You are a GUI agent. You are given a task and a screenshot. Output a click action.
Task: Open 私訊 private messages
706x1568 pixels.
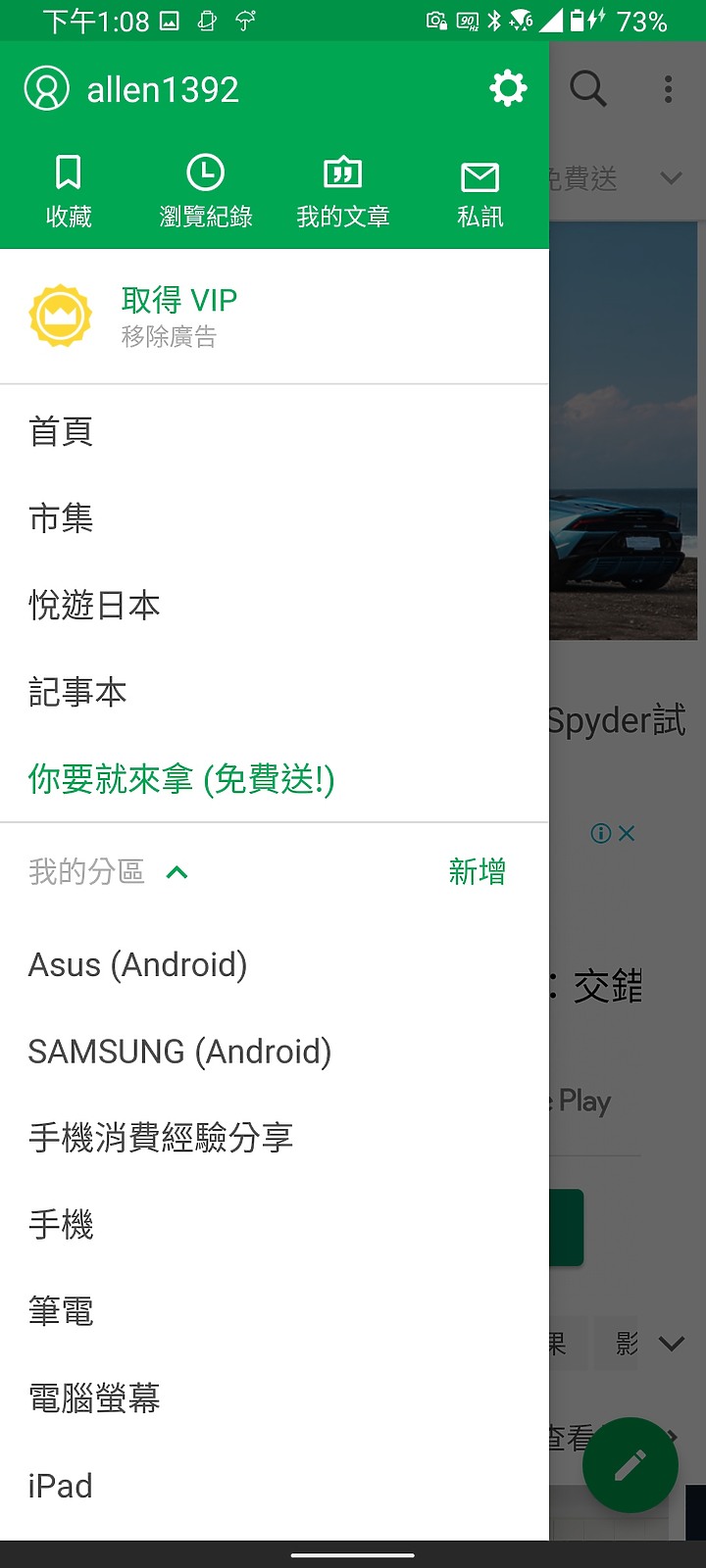point(479,192)
